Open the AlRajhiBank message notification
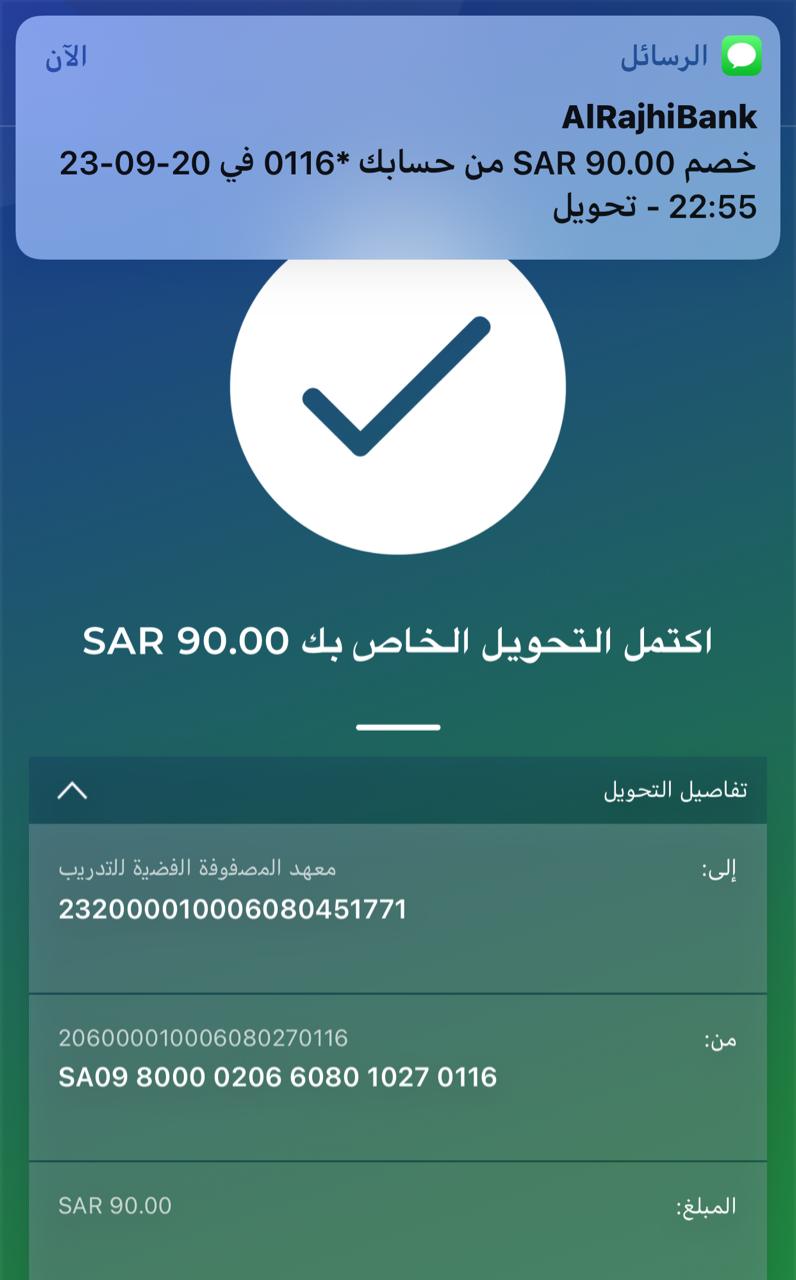Screen dimensions: 796x1280 [398, 140]
